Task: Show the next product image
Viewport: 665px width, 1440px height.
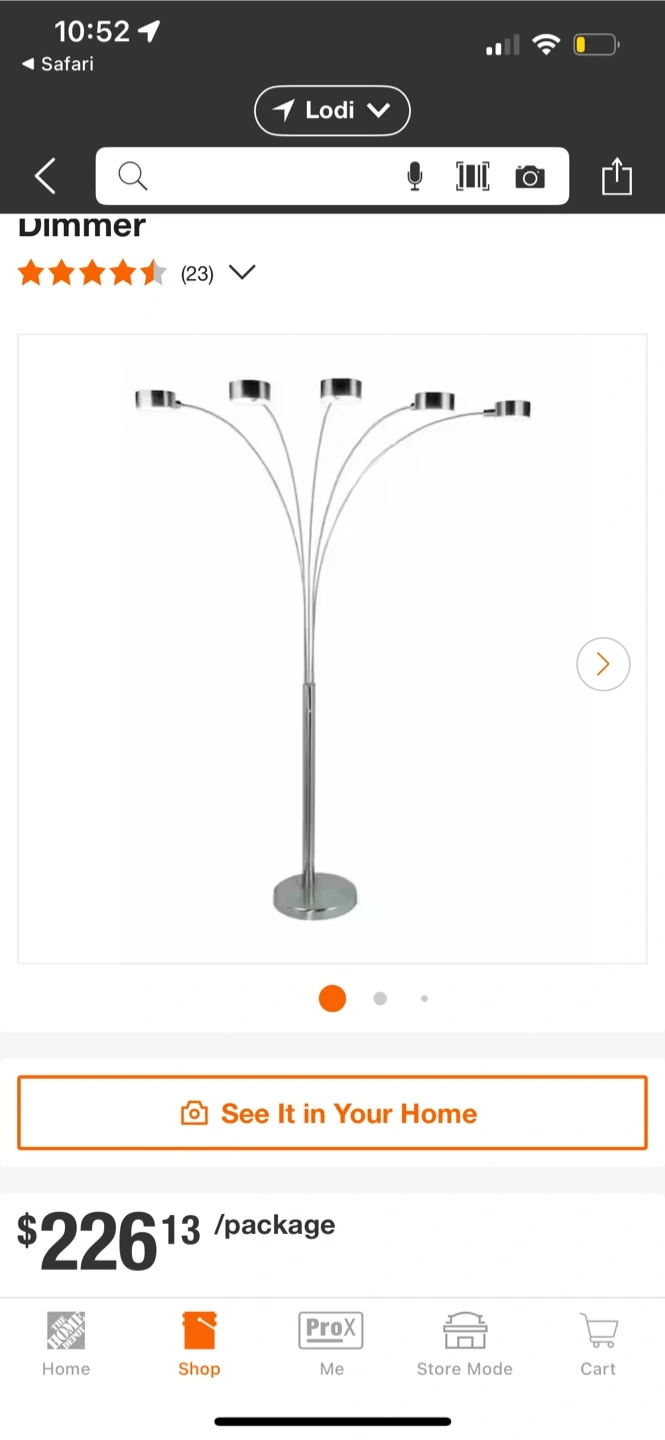Action: (x=603, y=664)
